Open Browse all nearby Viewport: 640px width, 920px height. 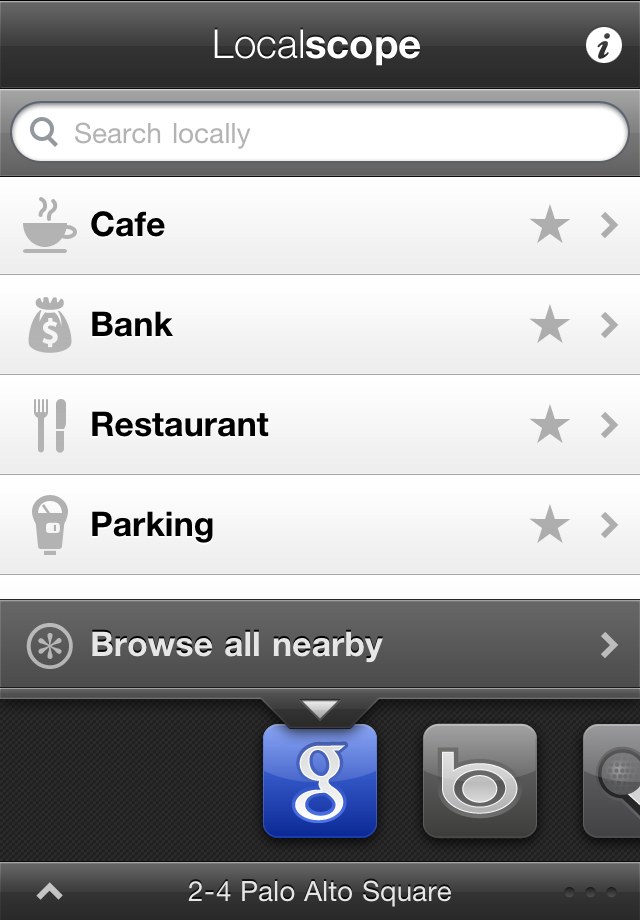pyautogui.click(x=320, y=645)
